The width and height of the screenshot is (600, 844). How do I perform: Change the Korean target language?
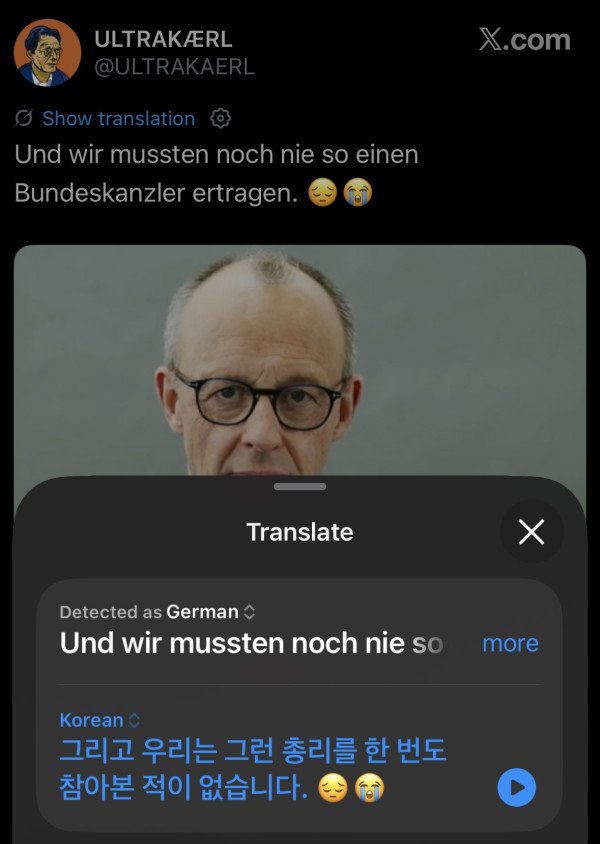click(99, 720)
